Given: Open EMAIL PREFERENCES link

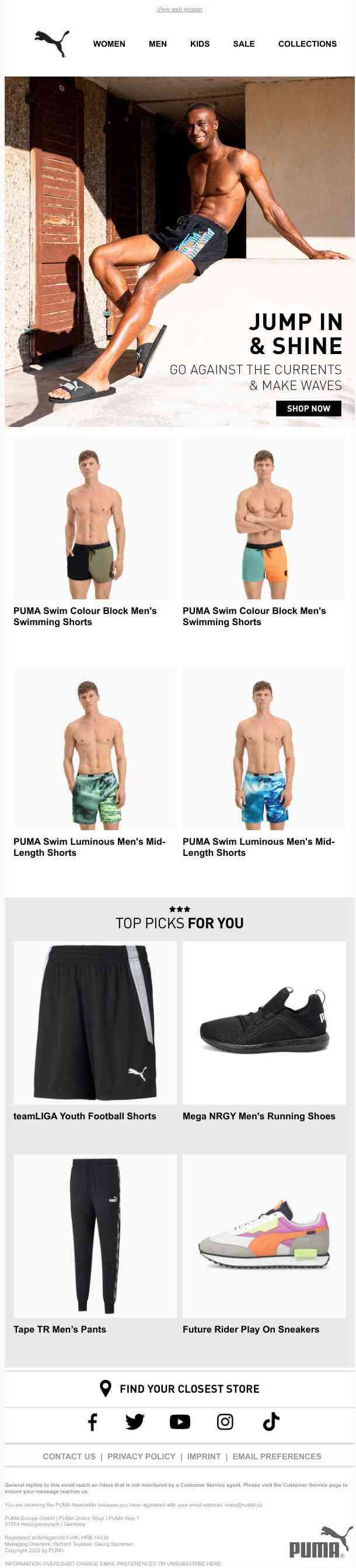Looking at the screenshot, I should [276, 1456].
